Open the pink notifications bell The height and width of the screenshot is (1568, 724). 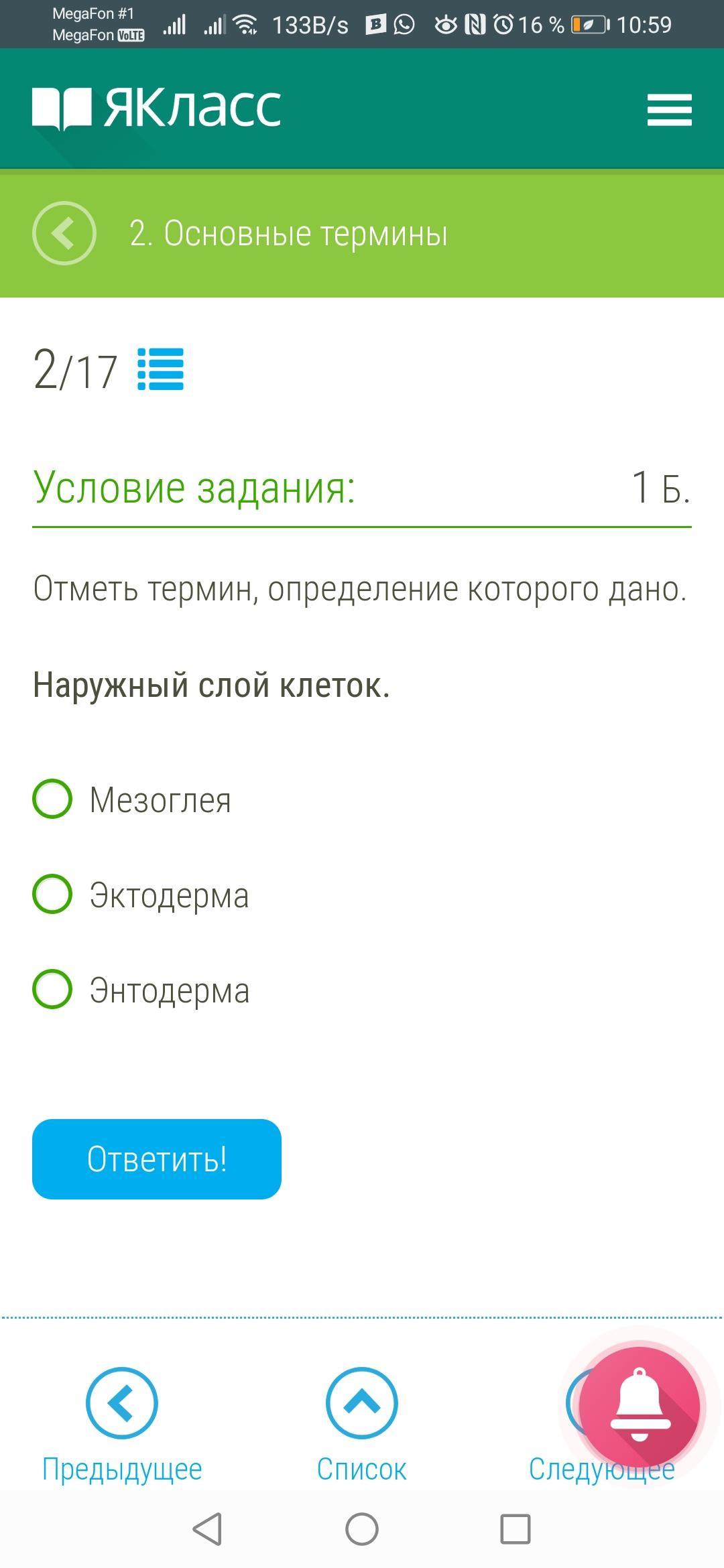coord(639,1406)
